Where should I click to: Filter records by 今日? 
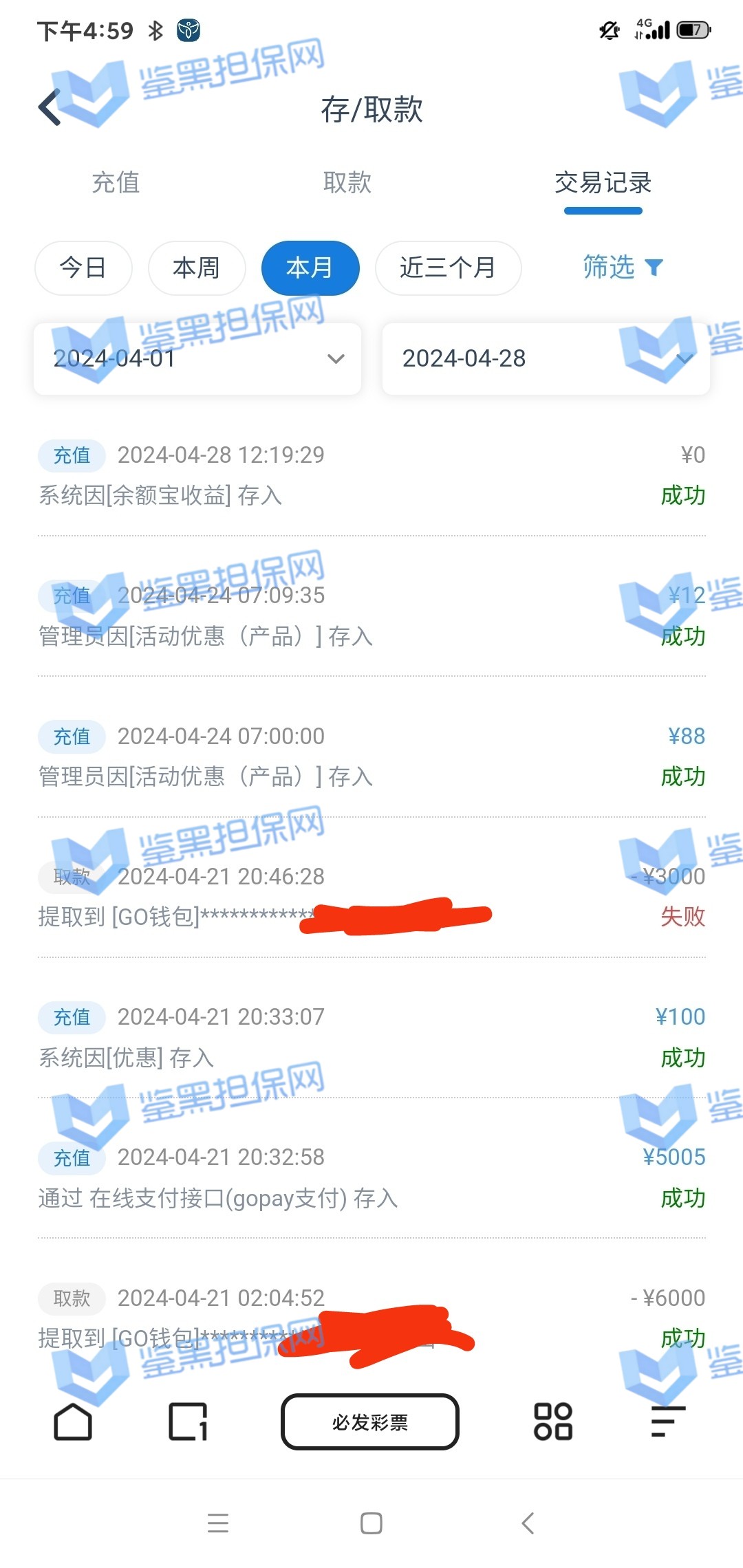tap(83, 268)
